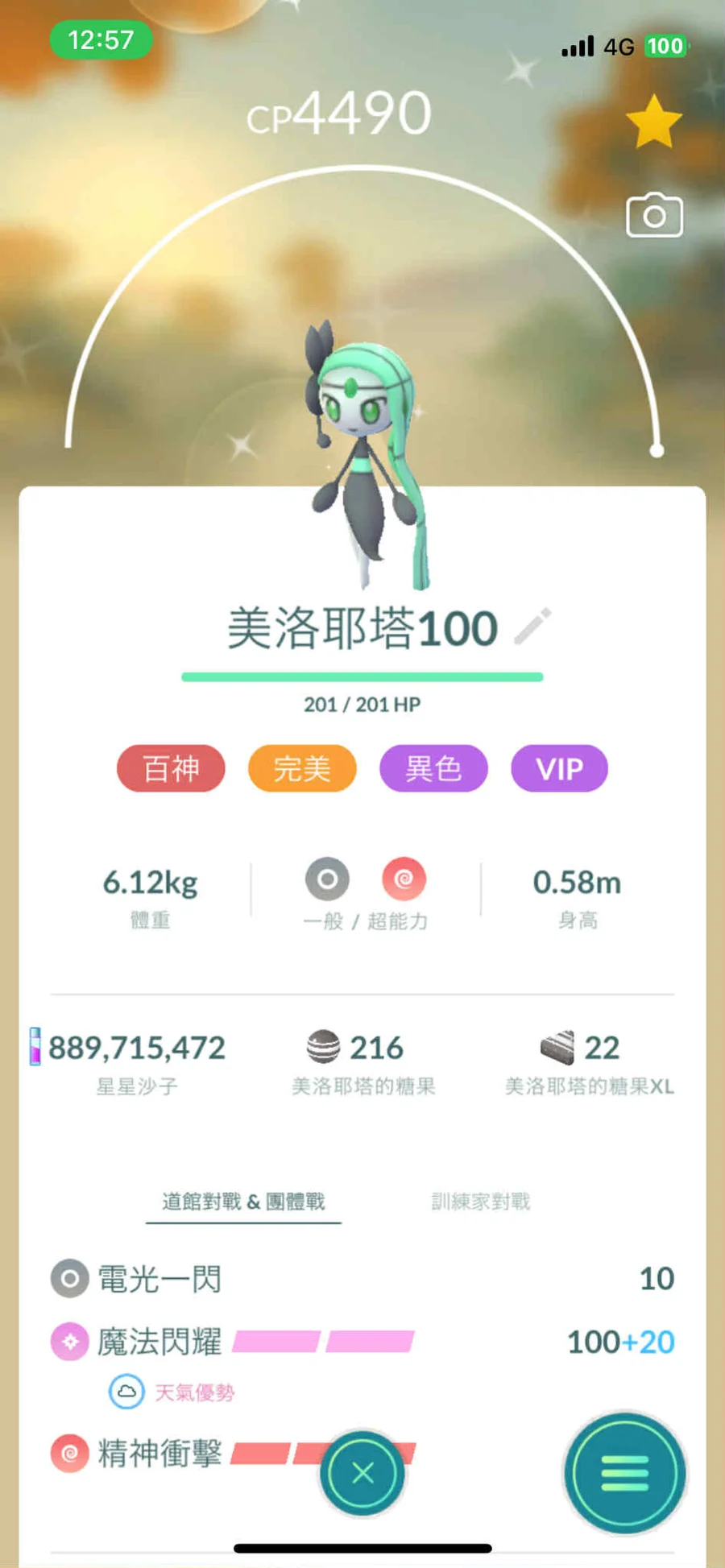This screenshot has width=725, height=1568.
Task: Switch to 訓練家對戰 tab
Action: tap(481, 1202)
